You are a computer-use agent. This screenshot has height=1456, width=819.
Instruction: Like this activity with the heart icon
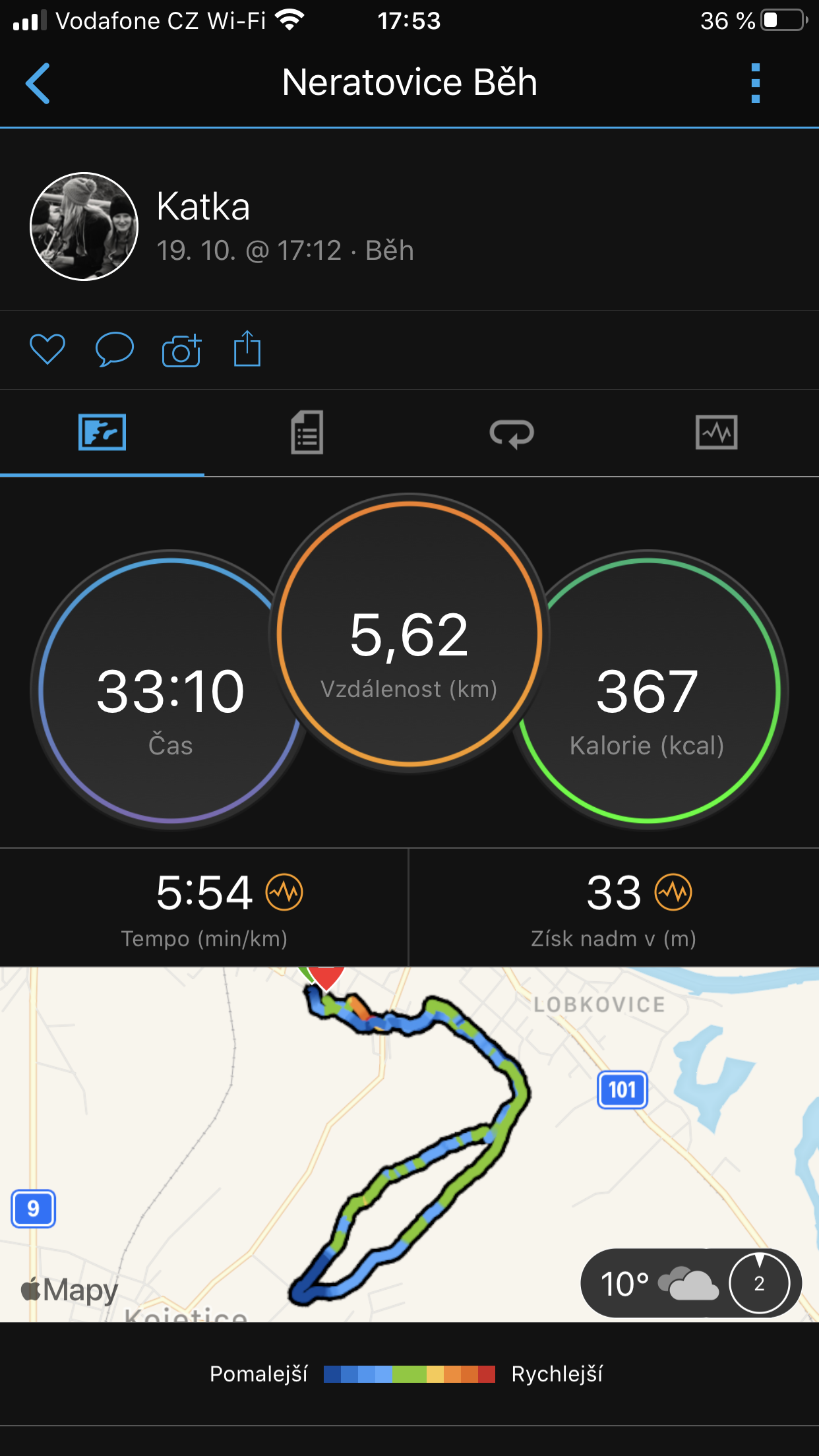tap(47, 349)
